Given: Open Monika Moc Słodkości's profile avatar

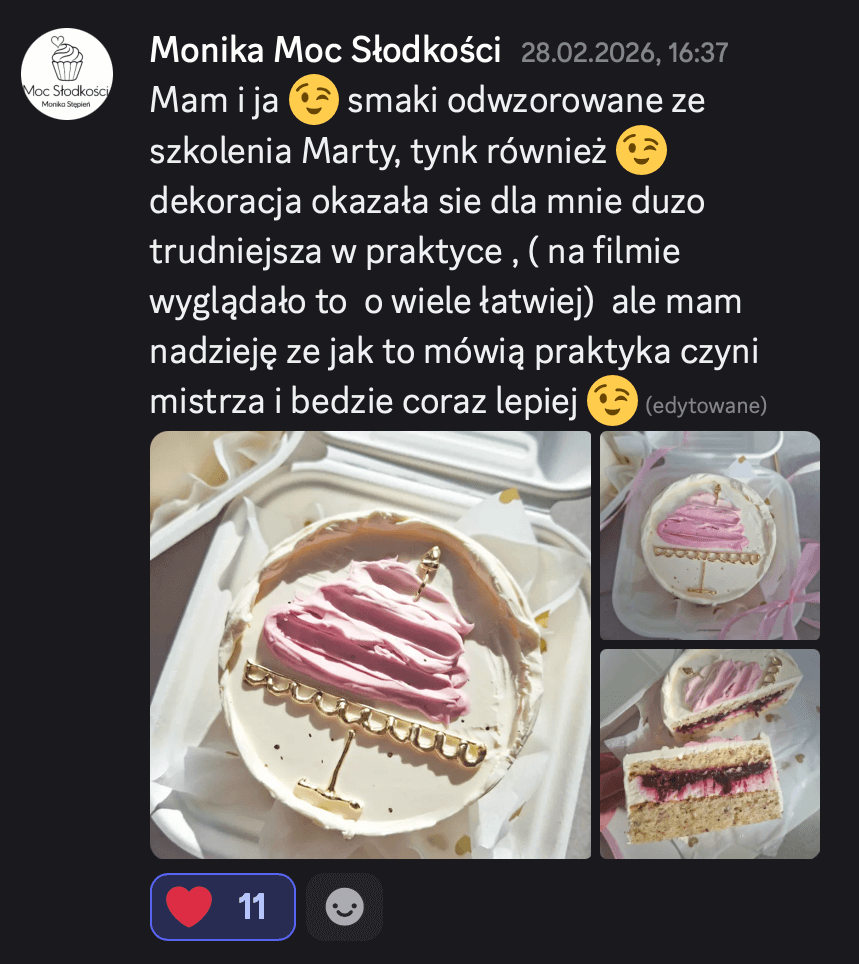Looking at the screenshot, I should (67, 74).
